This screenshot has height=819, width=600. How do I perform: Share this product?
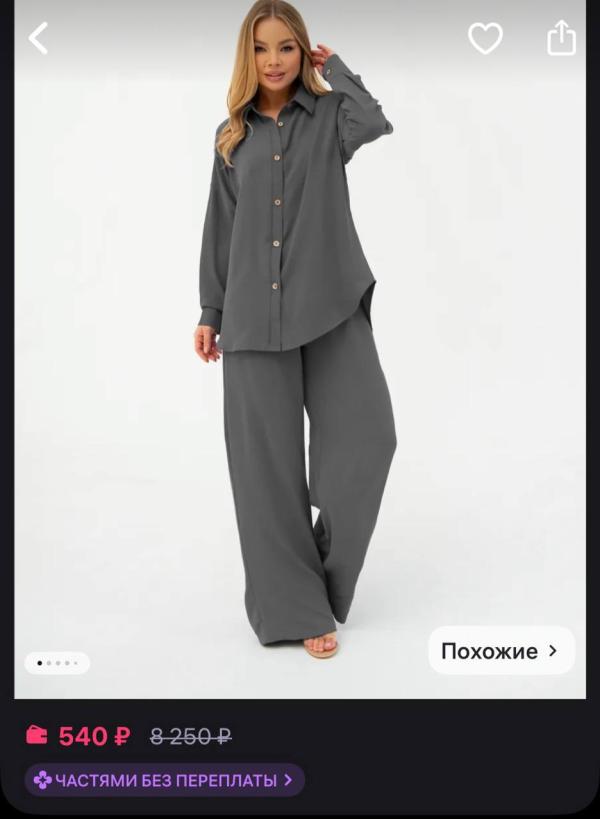point(562,38)
